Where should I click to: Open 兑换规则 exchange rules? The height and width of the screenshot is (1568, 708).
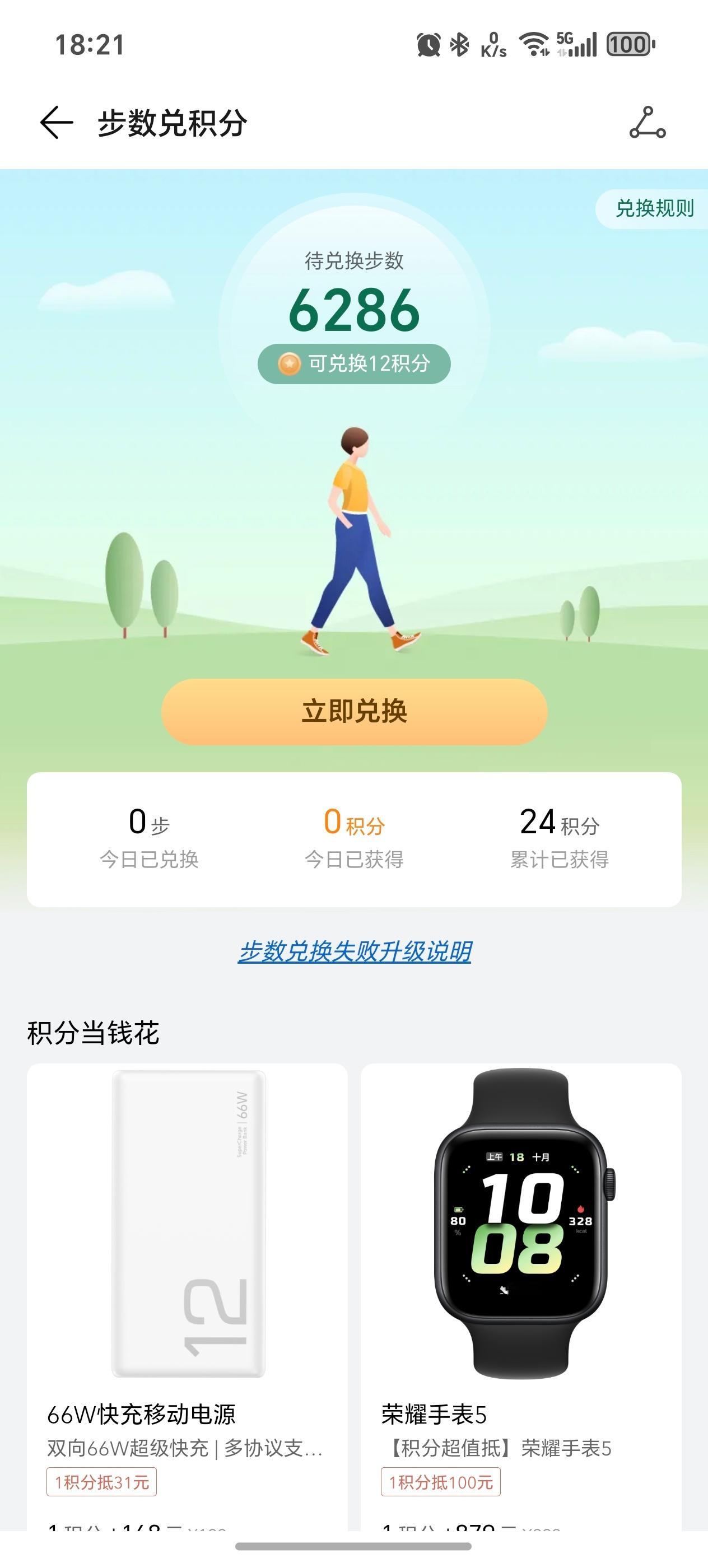point(653,209)
